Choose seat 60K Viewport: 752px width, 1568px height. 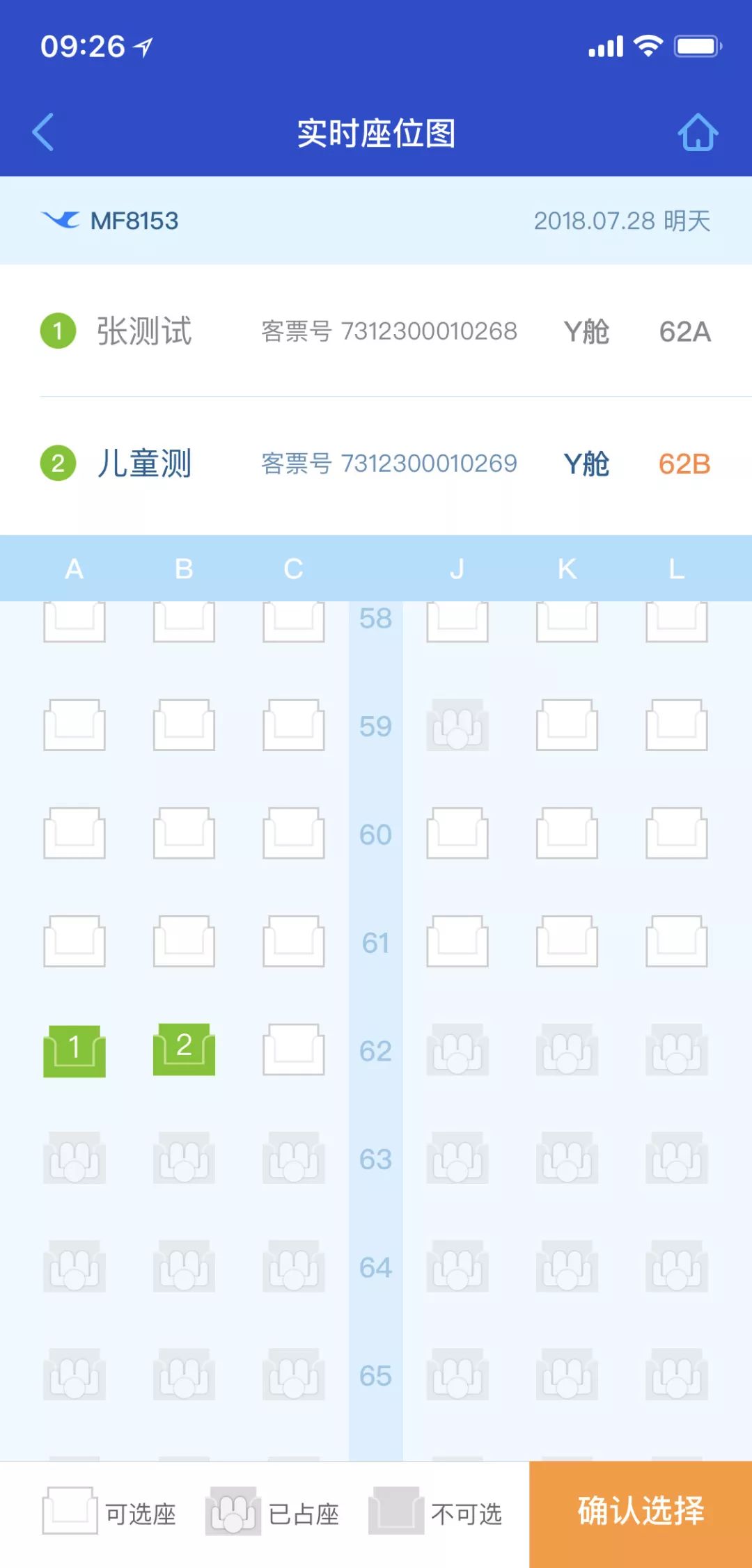(x=567, y=833)
